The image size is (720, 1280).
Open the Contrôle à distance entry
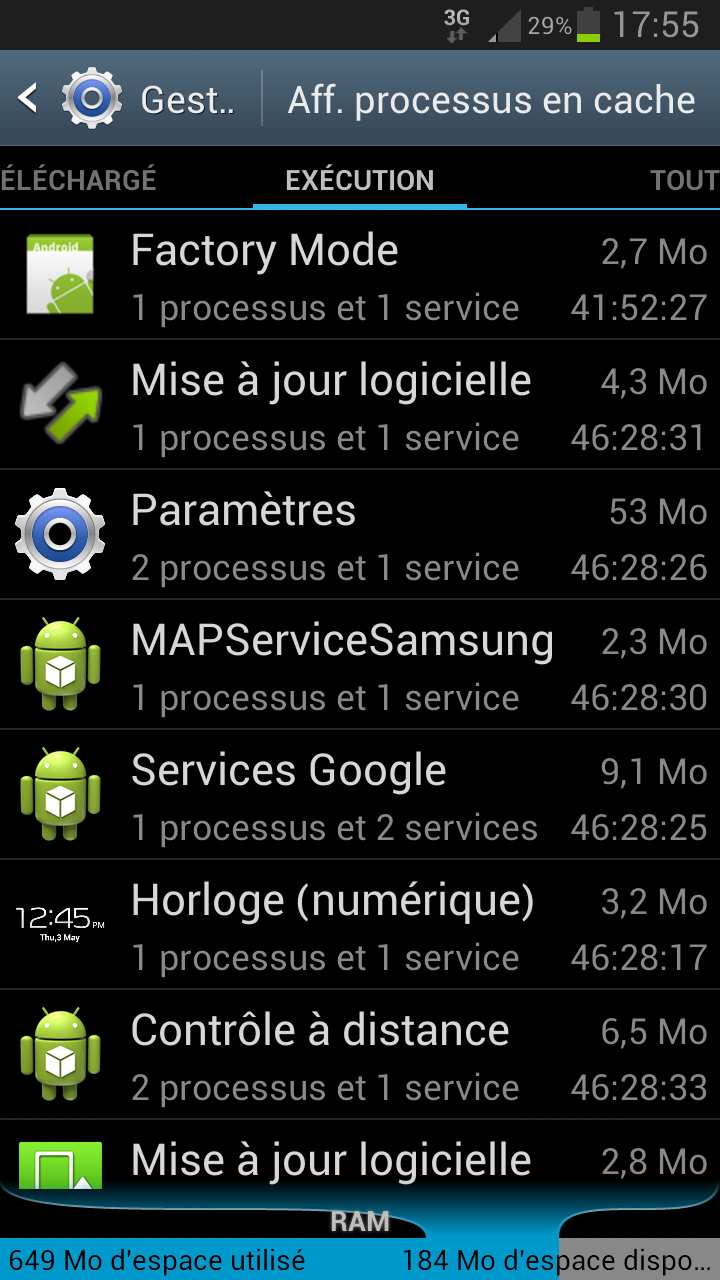tap(360, 1056)
